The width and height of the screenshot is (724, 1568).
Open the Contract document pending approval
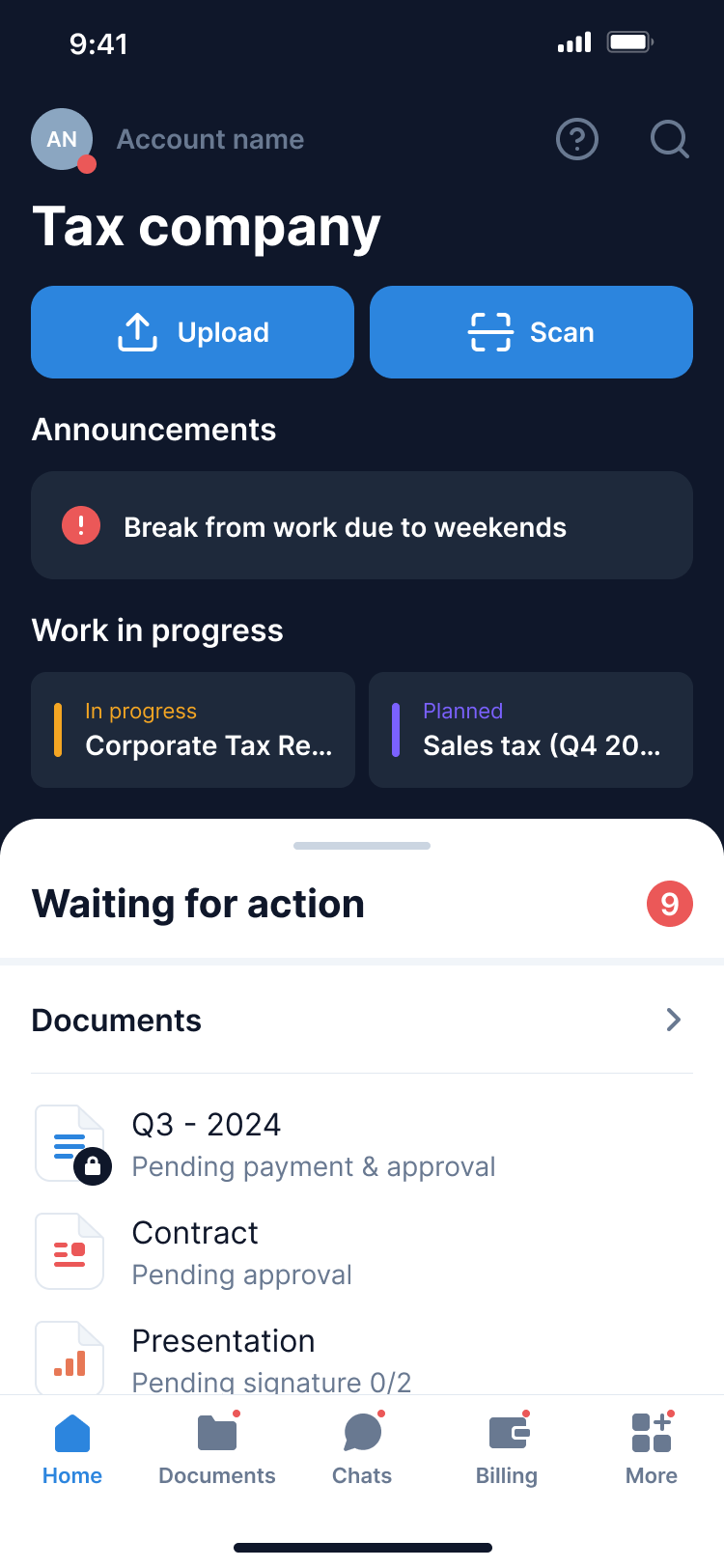pyautogui.click(x=362, y=1253)
